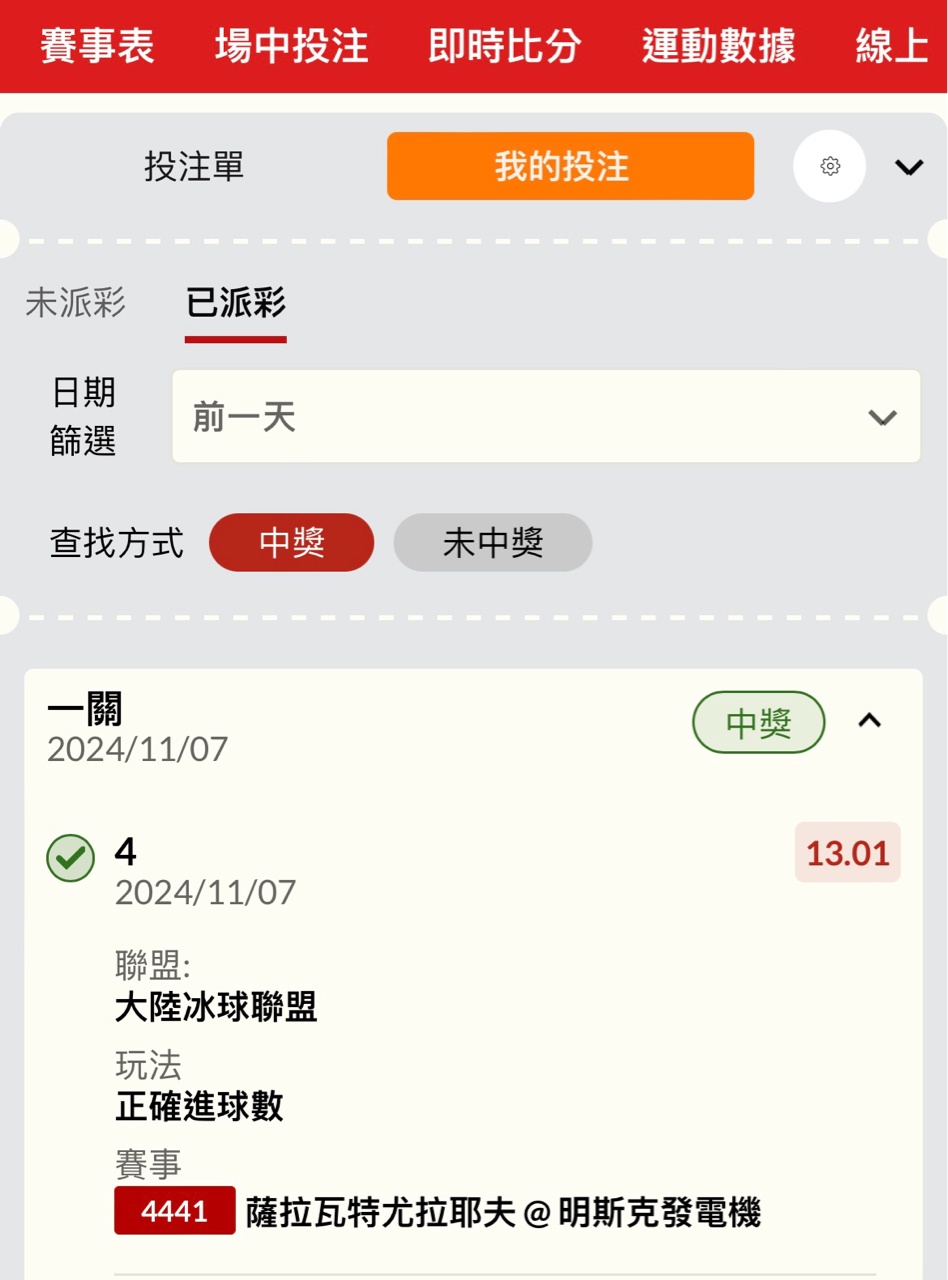Switch to the 投注單 tab
The width and height of the screenshot is (948, 1280).
click(x=194, y=167)
